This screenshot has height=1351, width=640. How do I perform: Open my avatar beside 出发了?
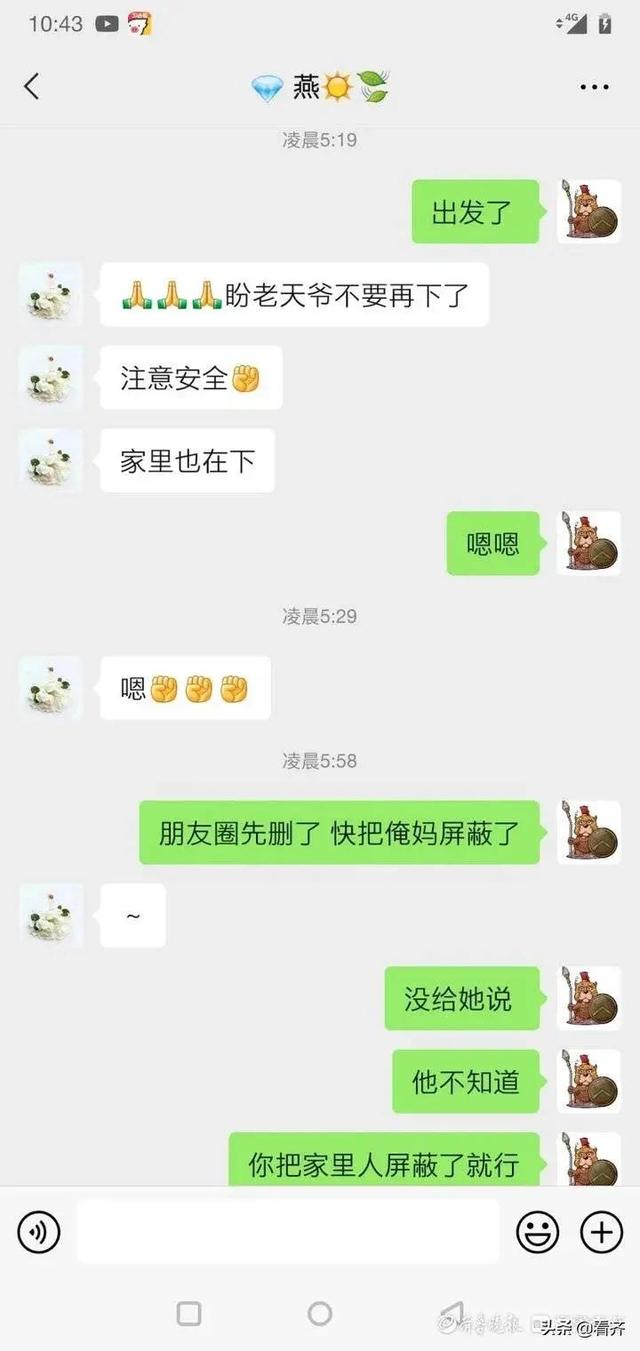(588, 212)
